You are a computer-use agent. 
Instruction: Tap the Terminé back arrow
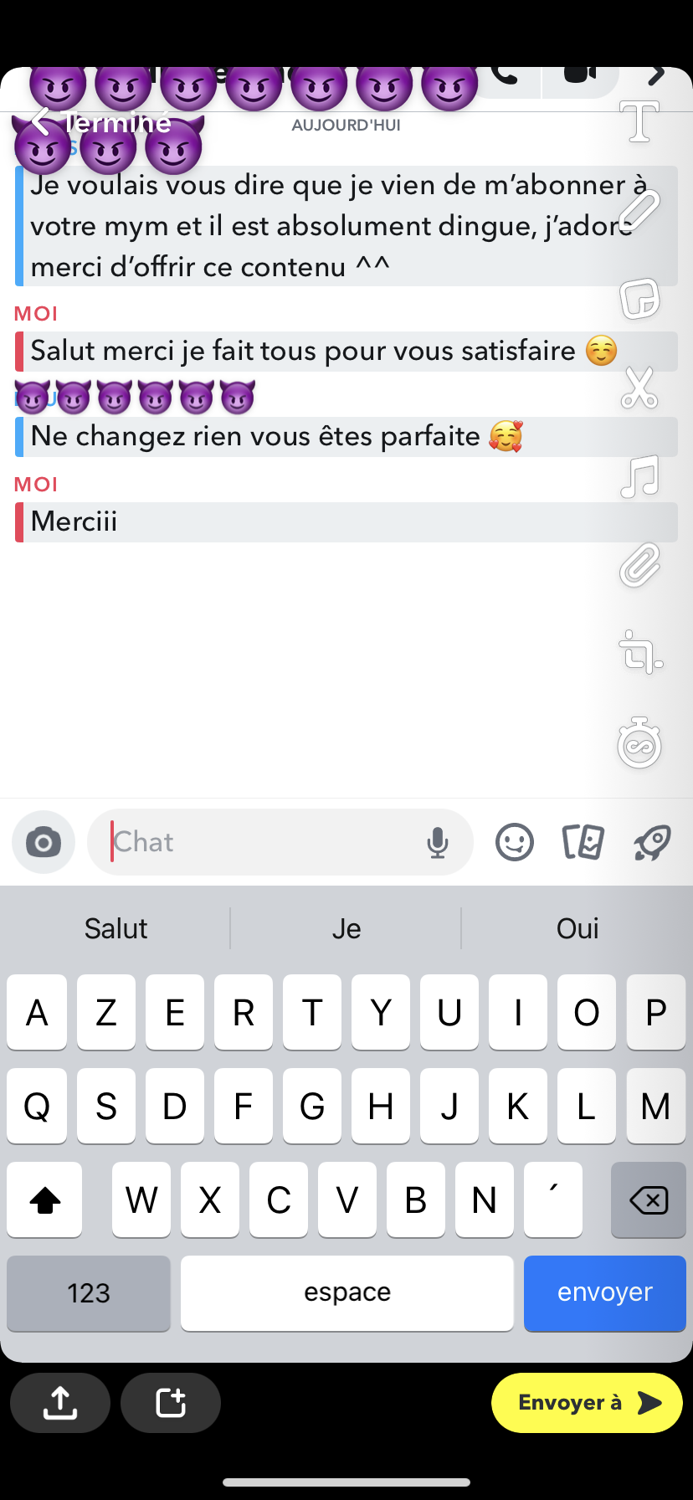coord(40,122)
